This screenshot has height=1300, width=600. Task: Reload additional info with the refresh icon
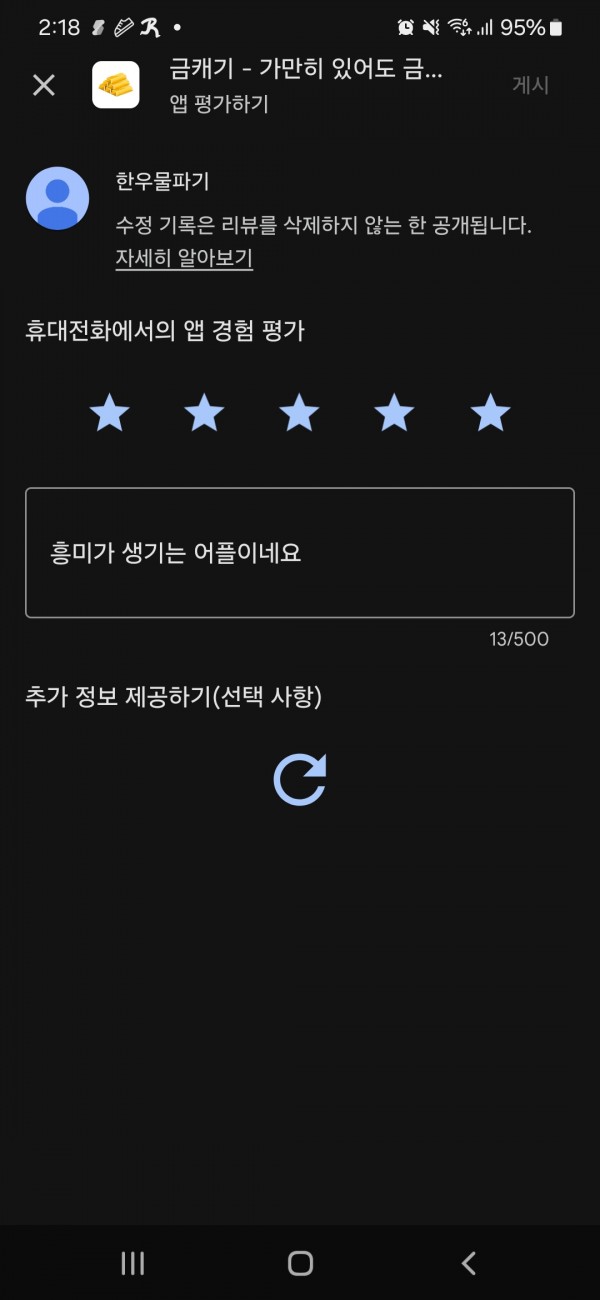pos(300,780)
